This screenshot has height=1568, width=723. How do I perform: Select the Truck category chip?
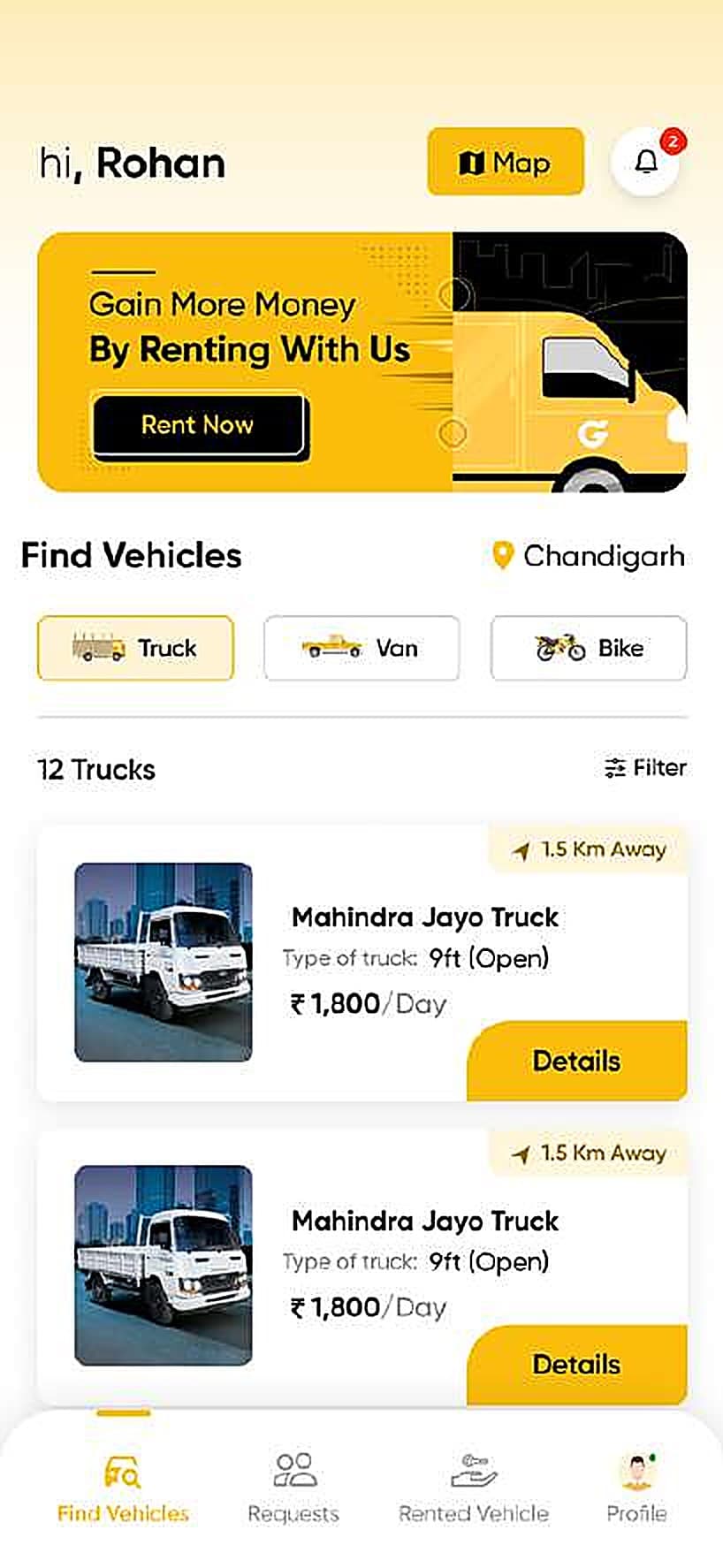tap(135, 648)
